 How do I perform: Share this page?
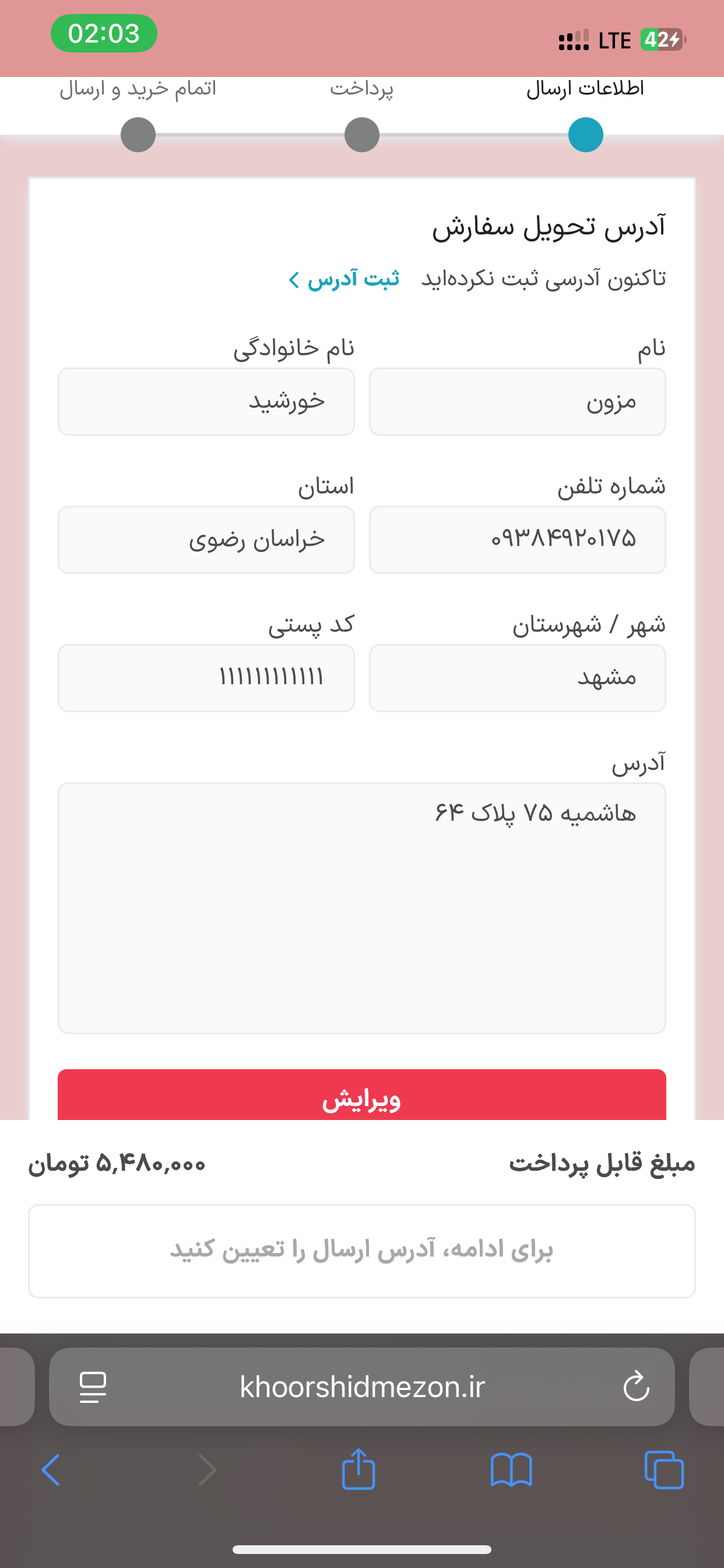tap(359, 1470)
